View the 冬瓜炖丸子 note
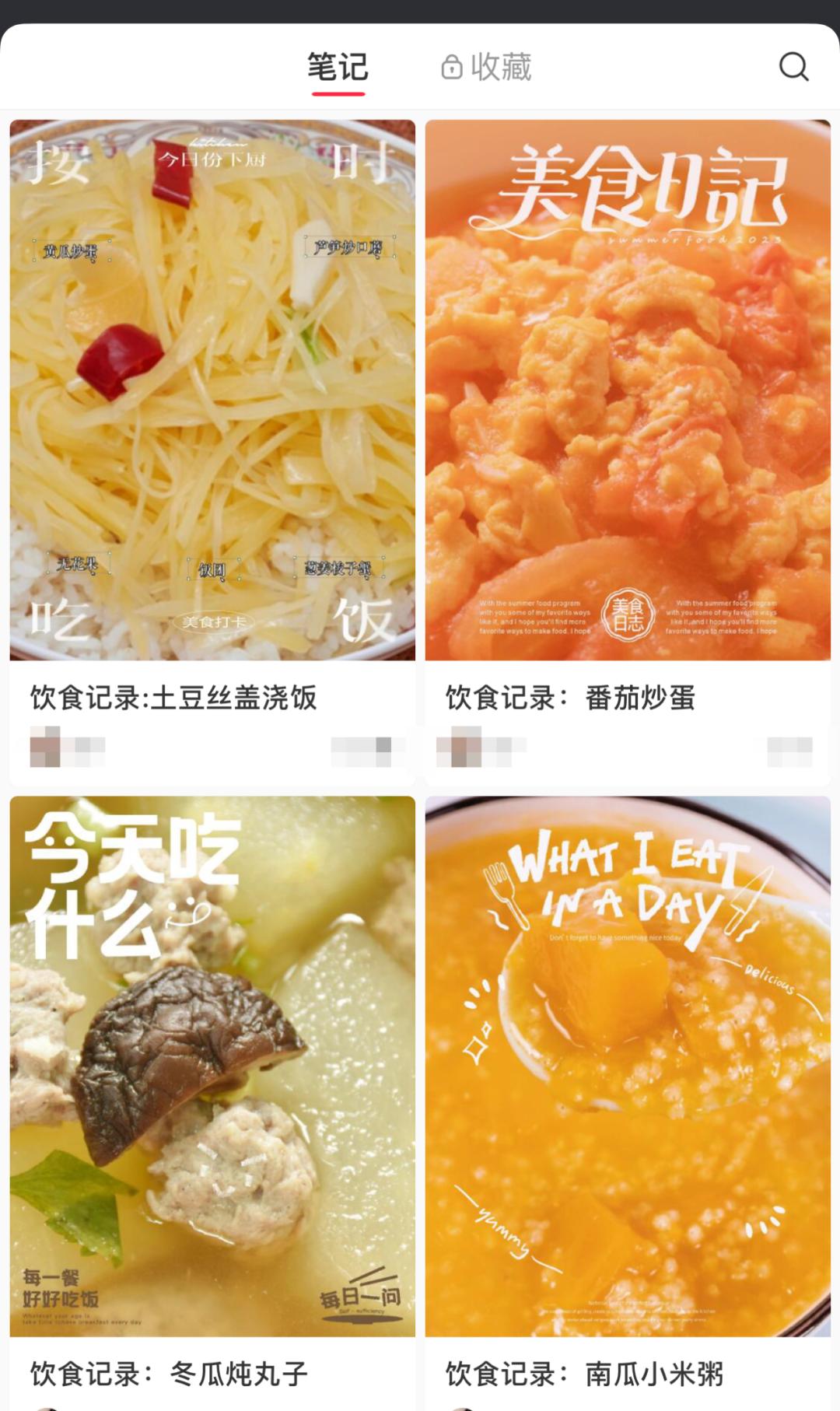The width and height of the screenshot is (840, 1411). 212,1066
